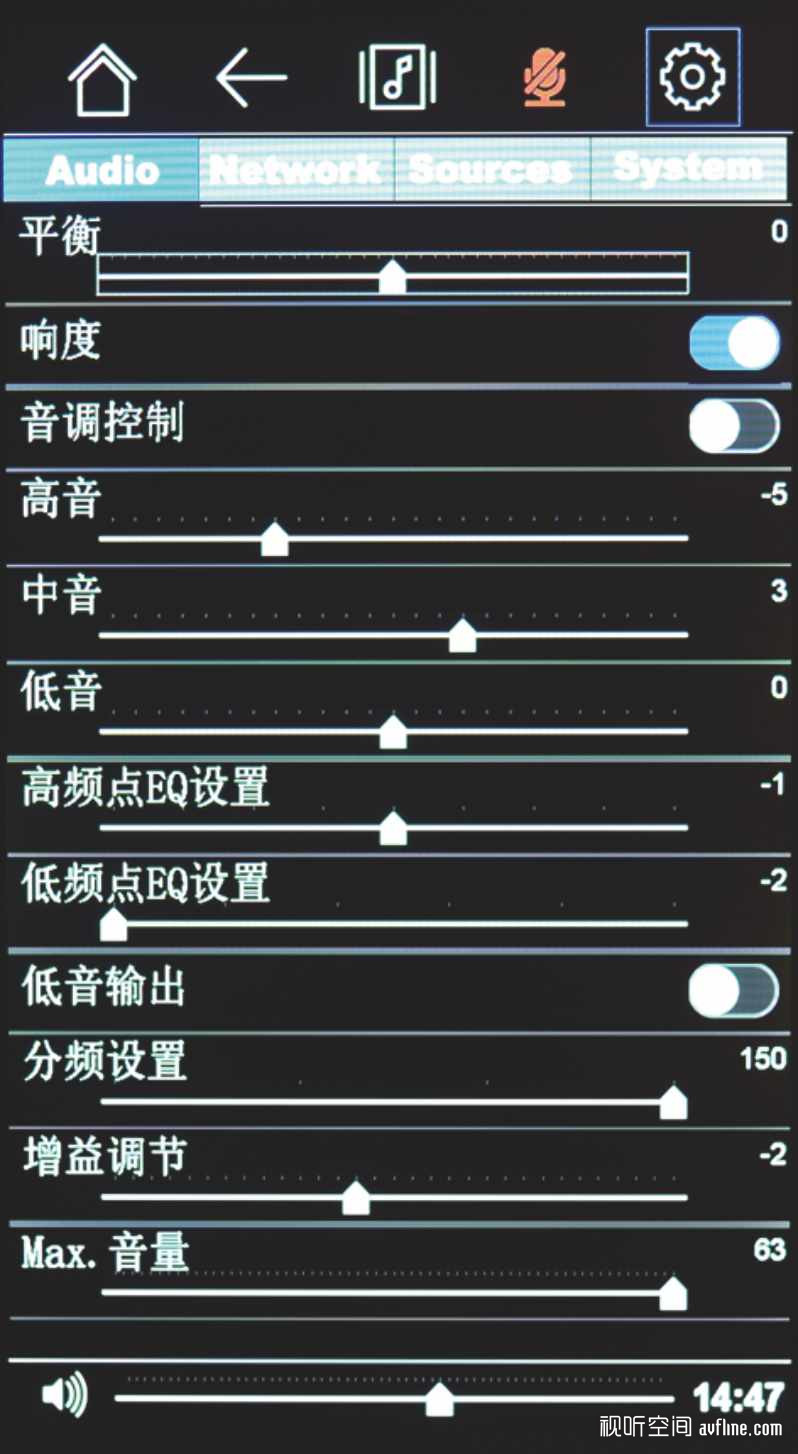This screenshot has width=798, height=1454.
Task: Disable the 响度 loudness switch
Action: pos(734,343)
